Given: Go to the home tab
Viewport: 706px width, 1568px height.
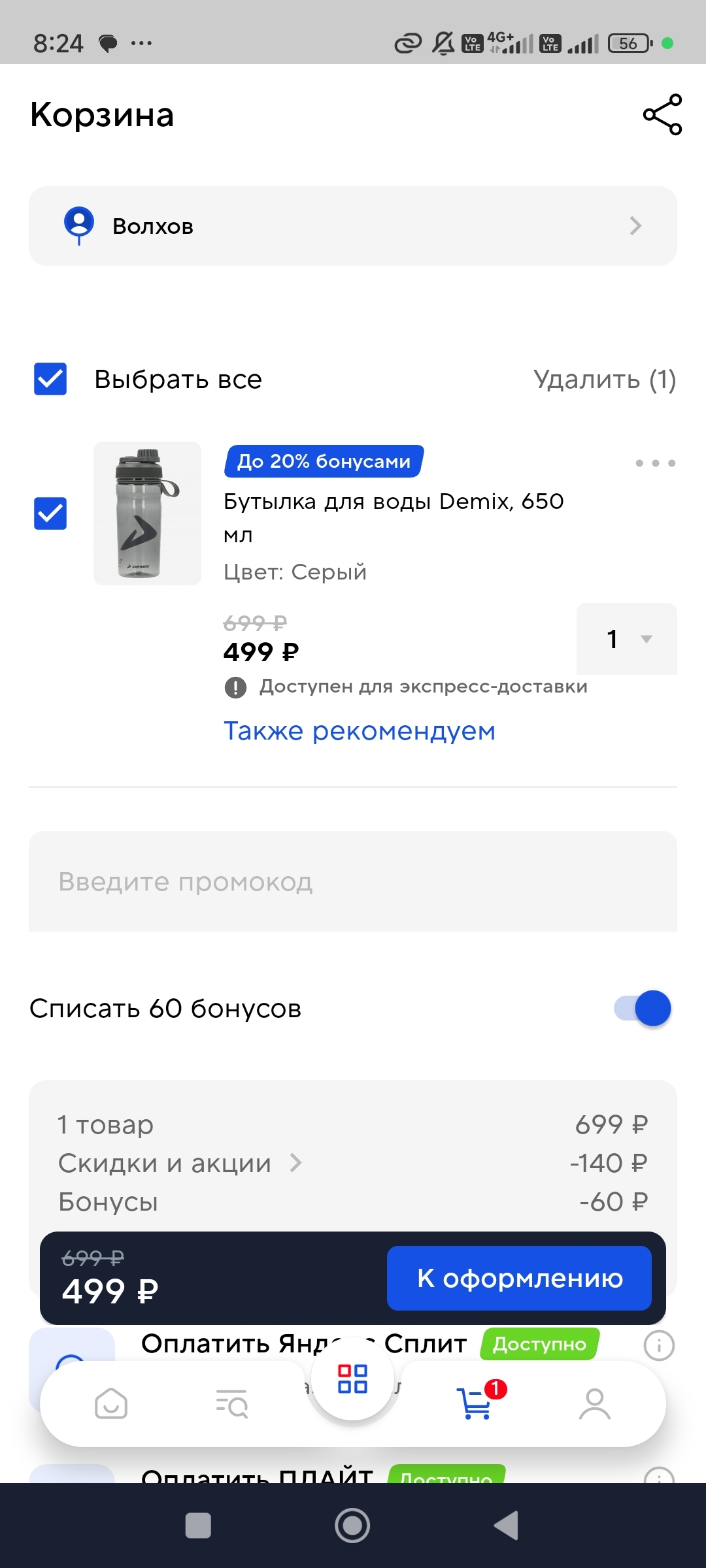Looking at the screenshot, I should coord(111,1403).
